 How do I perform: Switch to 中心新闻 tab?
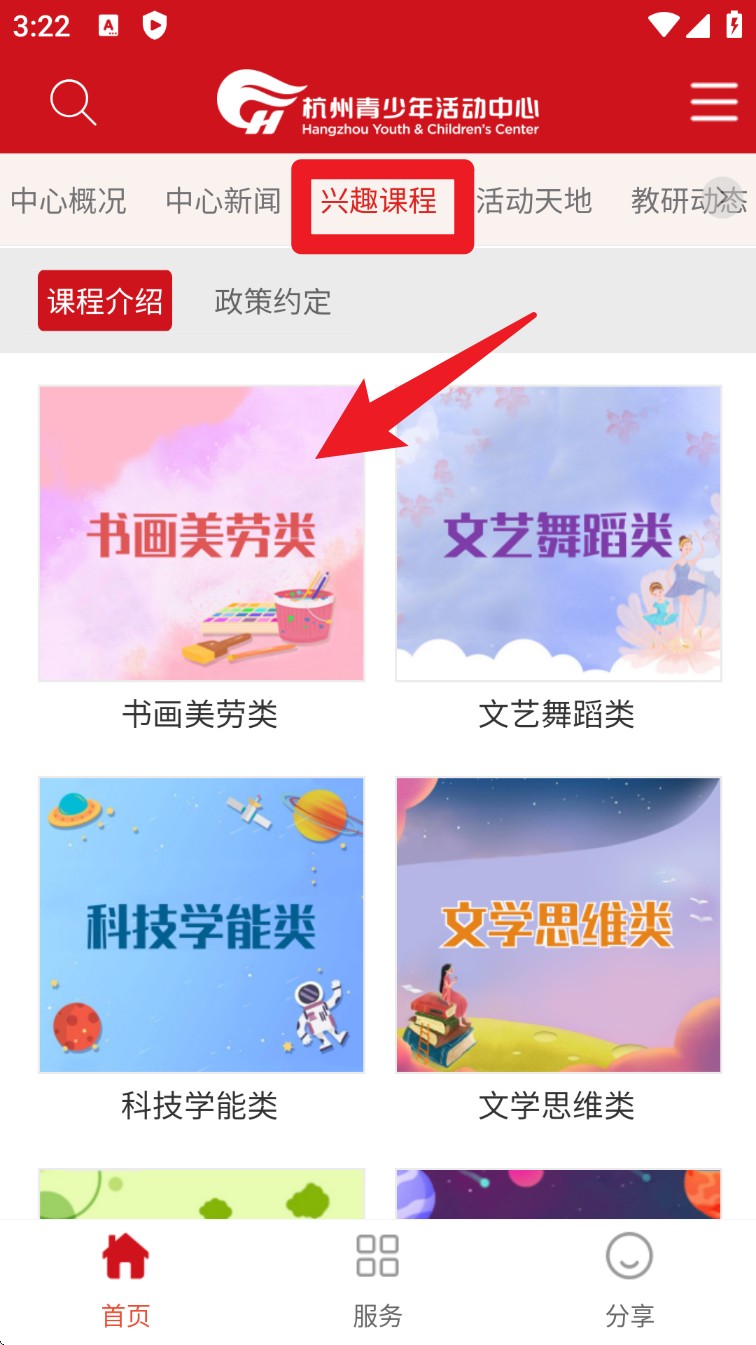pyautogui.click(x=223, y=201)
